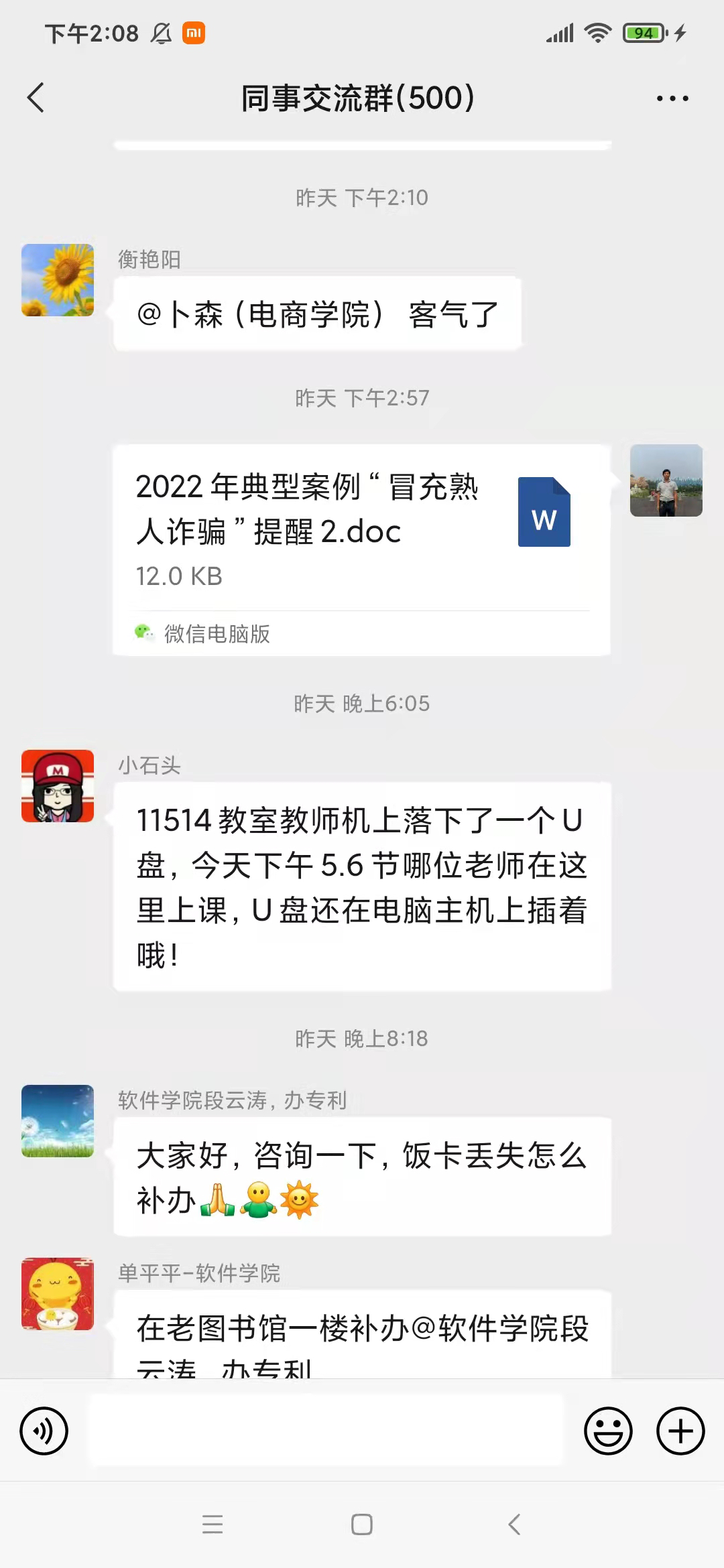This screenshot has width=724, height=1568.
Task: Focus the message text field
Action: pyautogui.click(x=326, y=1431)
